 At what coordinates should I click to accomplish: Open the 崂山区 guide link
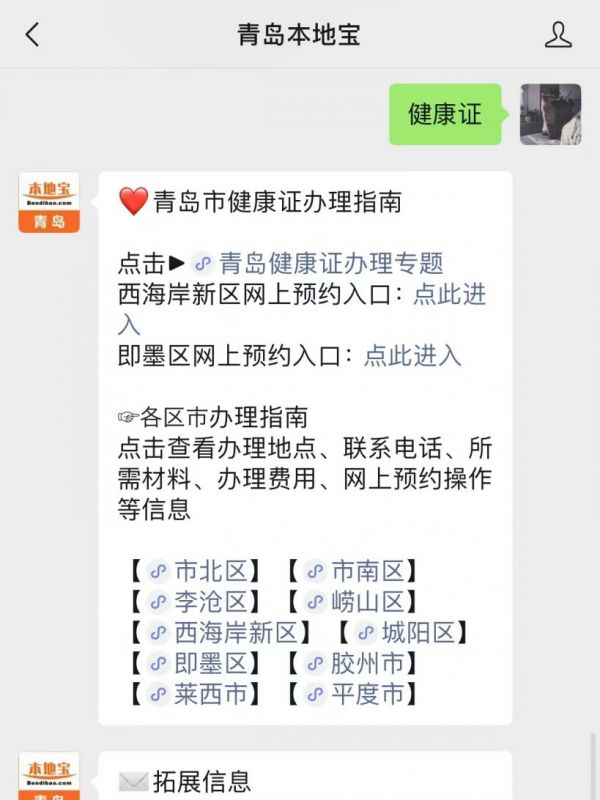click(x=367, y=602)
